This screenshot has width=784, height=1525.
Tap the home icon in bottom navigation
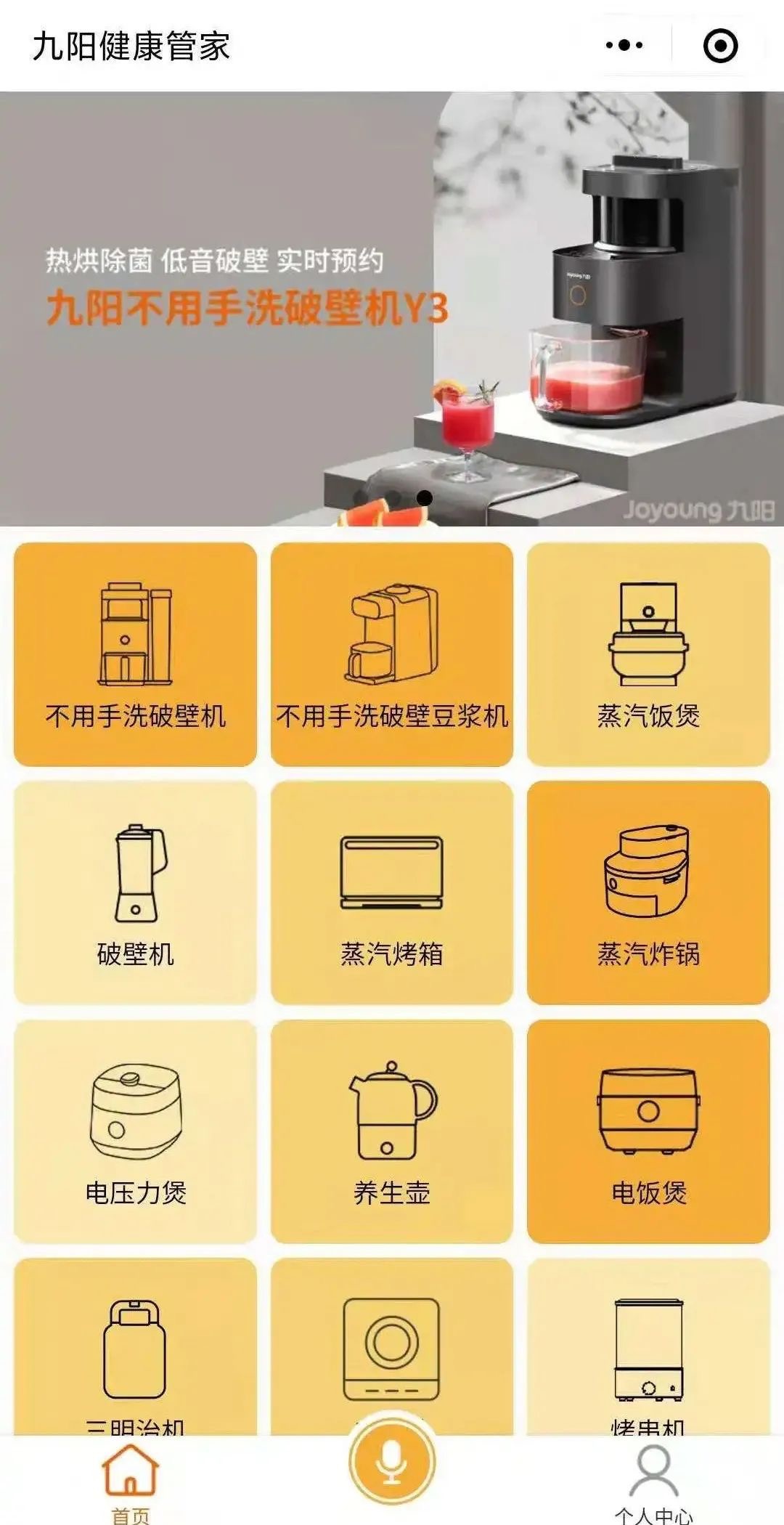coord(131,1471)
